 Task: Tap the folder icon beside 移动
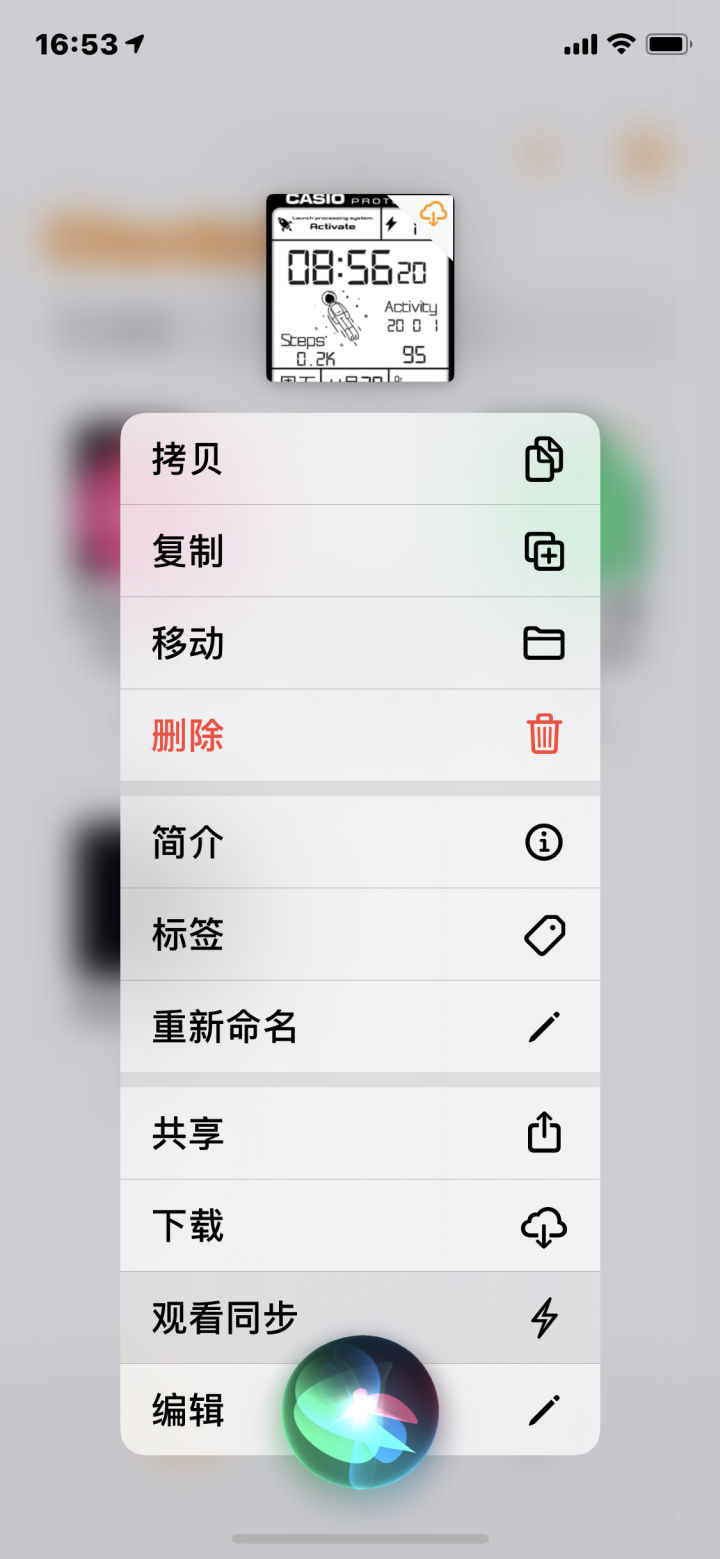point(544,643)
